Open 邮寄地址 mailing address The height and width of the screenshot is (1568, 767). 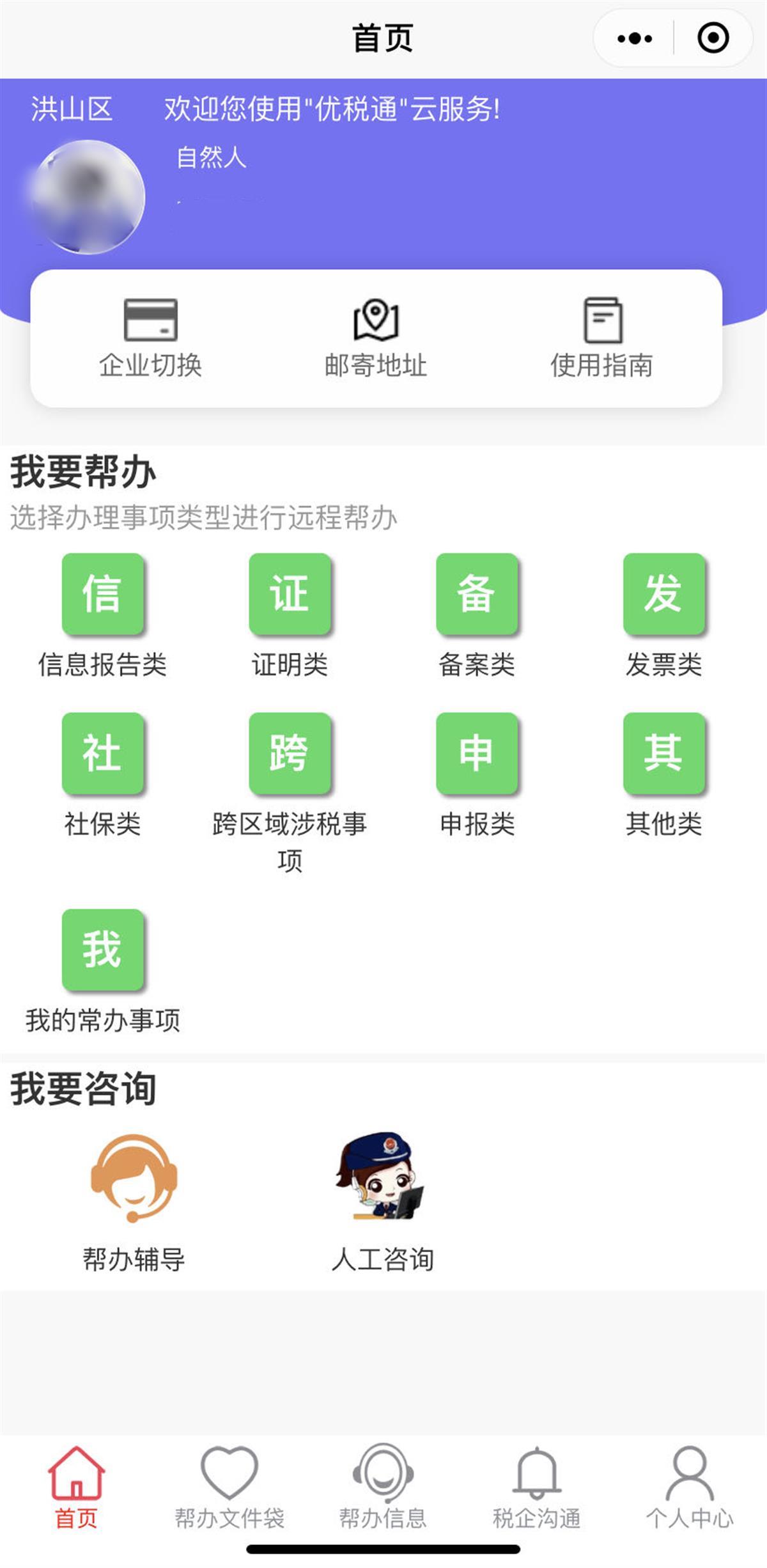pos(376,338)
